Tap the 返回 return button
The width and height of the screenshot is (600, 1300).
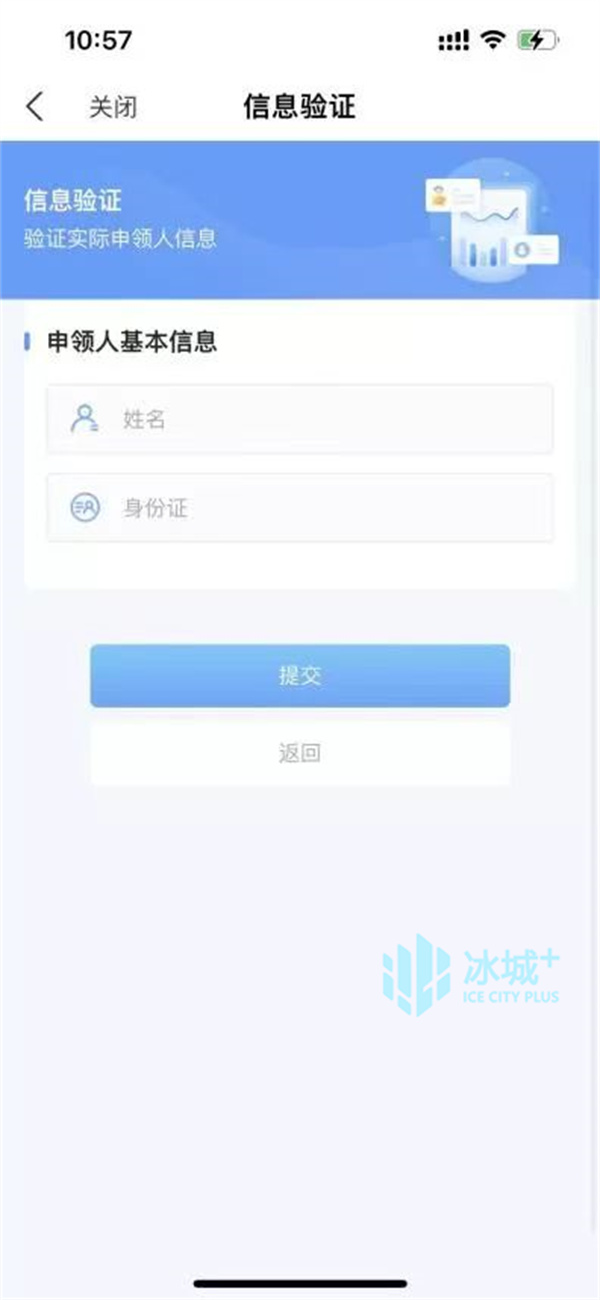[x=300, y=753]
